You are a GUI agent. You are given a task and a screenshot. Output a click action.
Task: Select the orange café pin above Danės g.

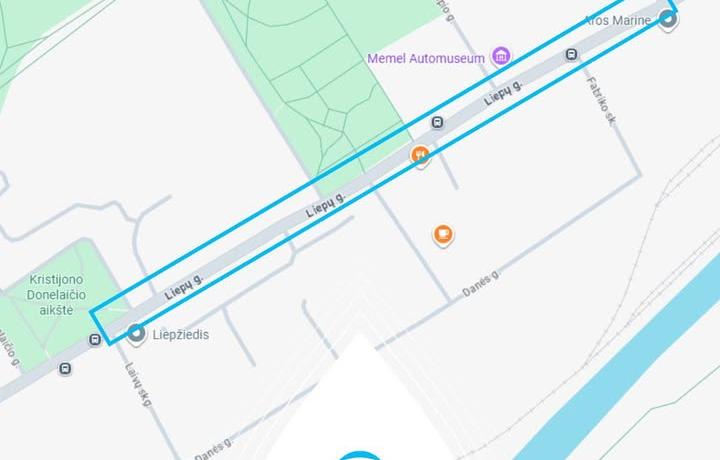(x=442, y=234)
